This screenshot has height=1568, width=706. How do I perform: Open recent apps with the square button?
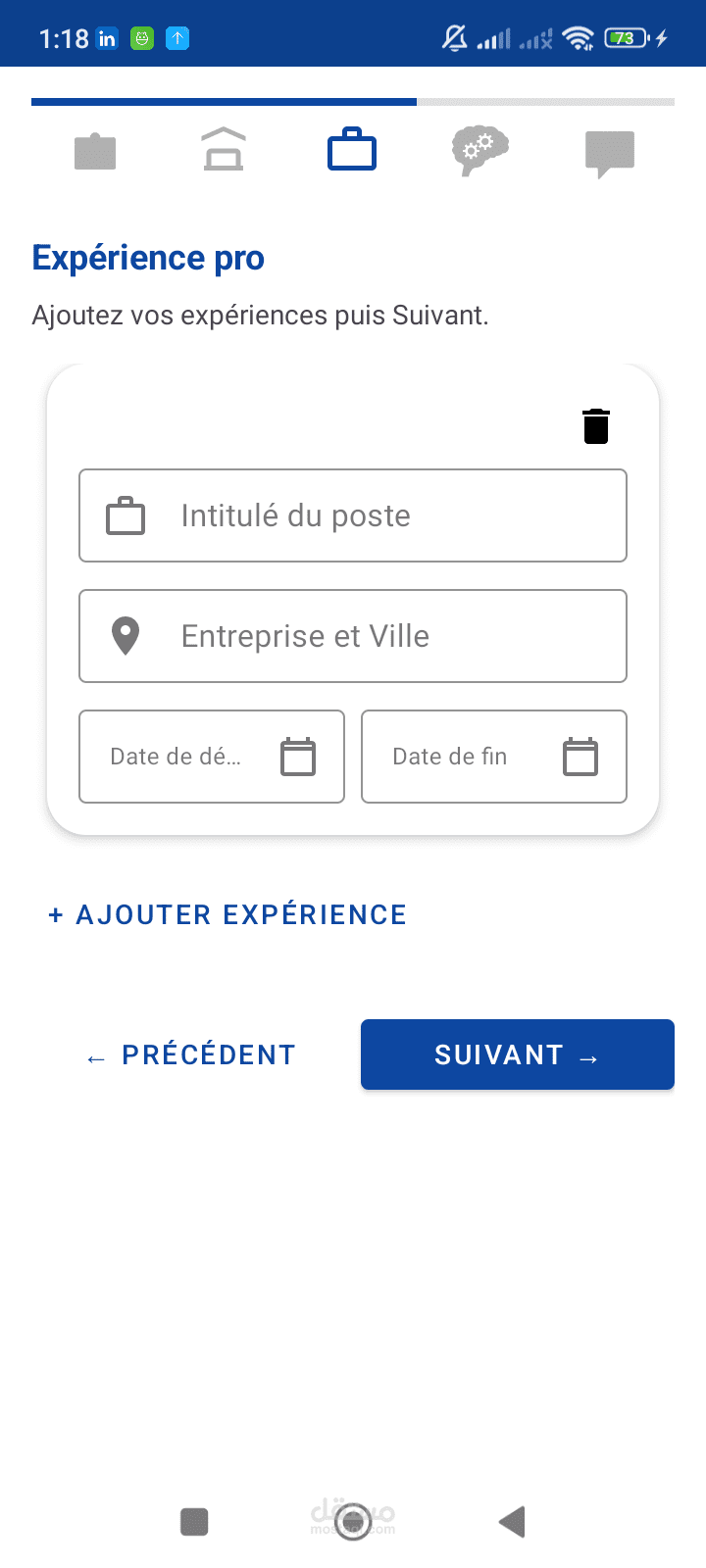point(194,1522)
